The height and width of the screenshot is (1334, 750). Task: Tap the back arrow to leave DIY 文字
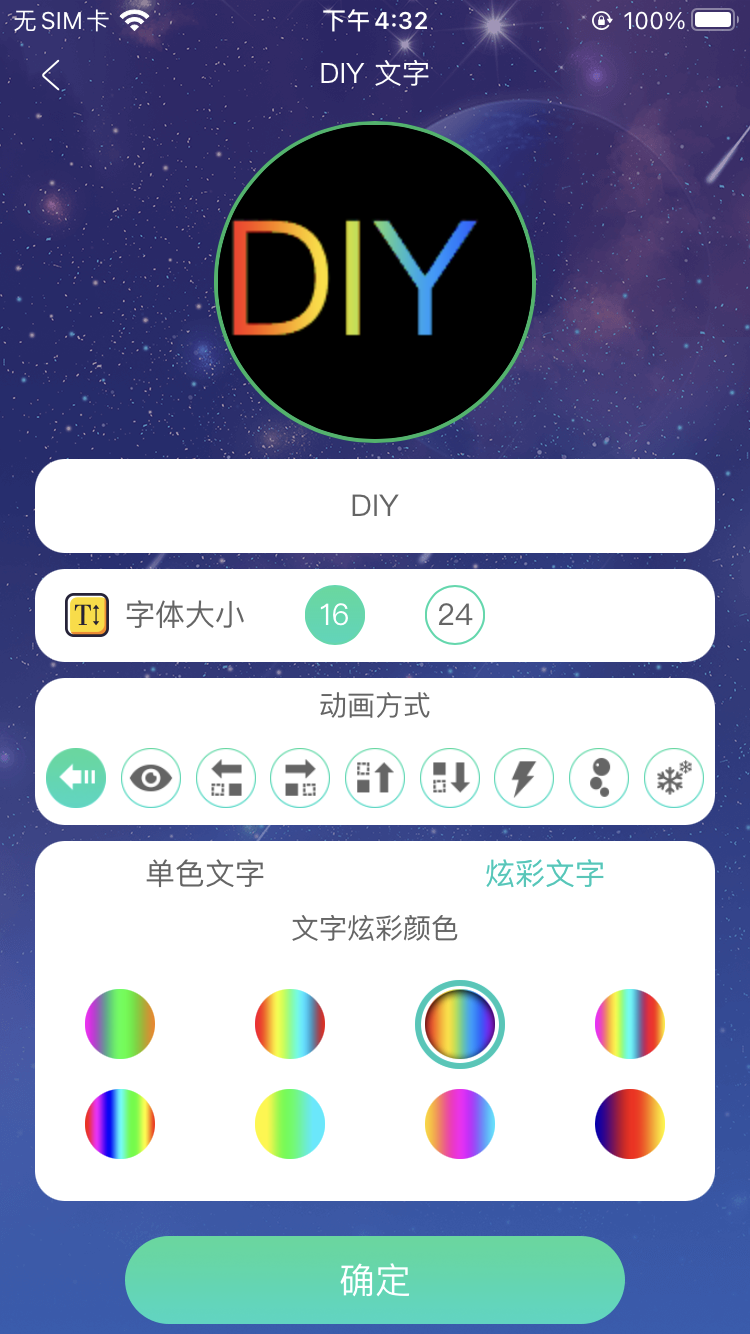(50, 74)
